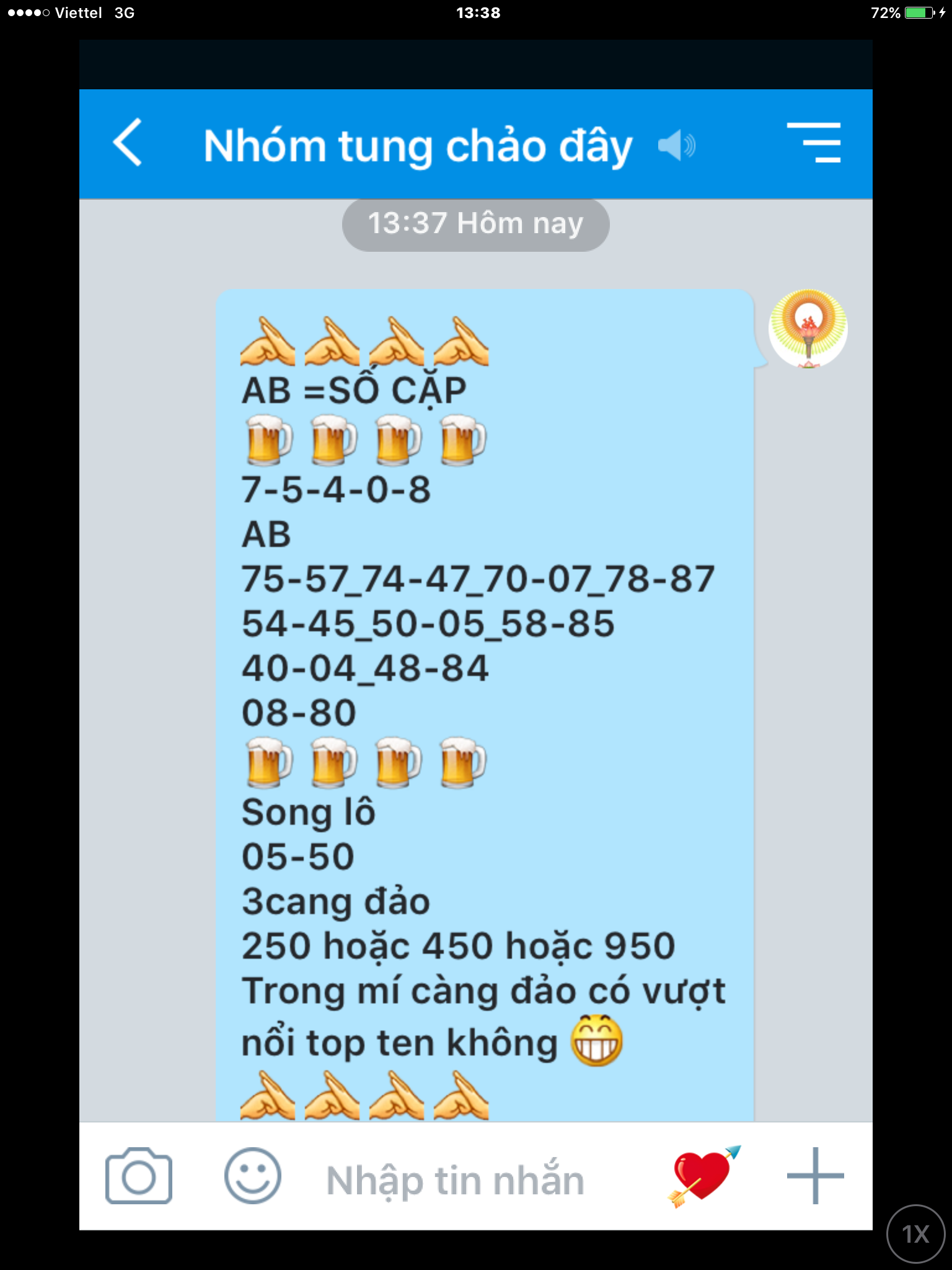Viewport: 952px width, 1270px height.
Task: Open the camera to send a photo
Action: pyautogui.click(x=138, y=1176)
